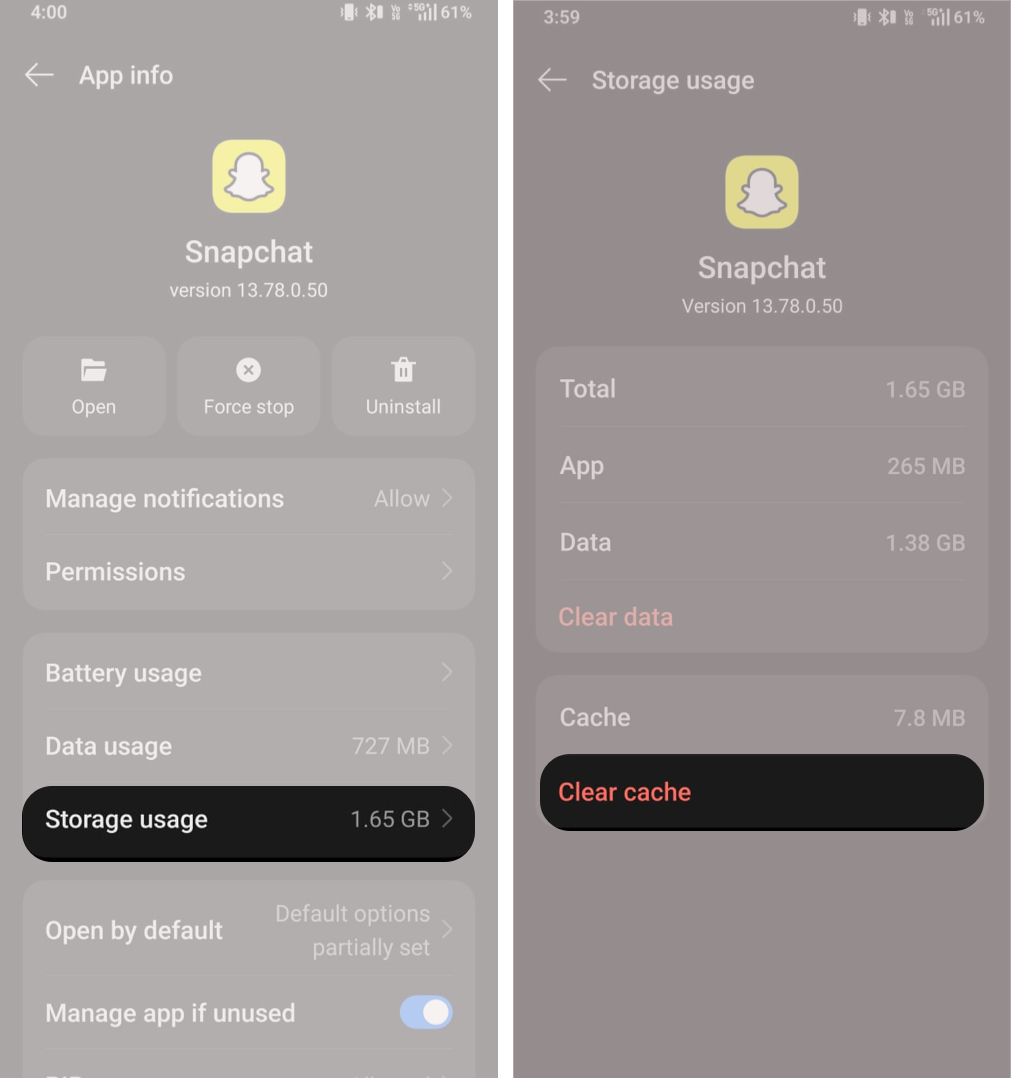Tap the back arrow on App info screen
This screenshot has width=1011, height=1088.
point(38,74)
